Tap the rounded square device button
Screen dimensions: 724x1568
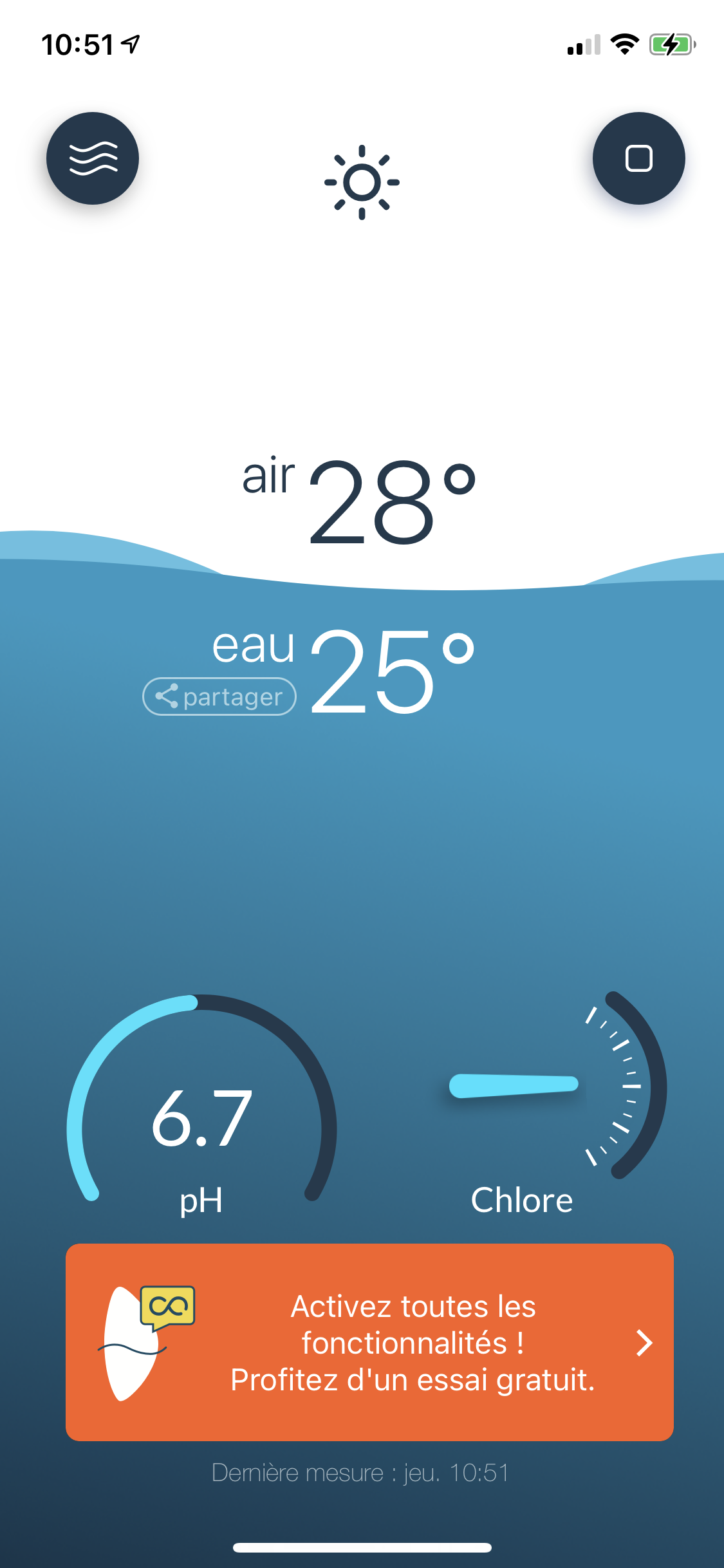[x=638, y=158]
